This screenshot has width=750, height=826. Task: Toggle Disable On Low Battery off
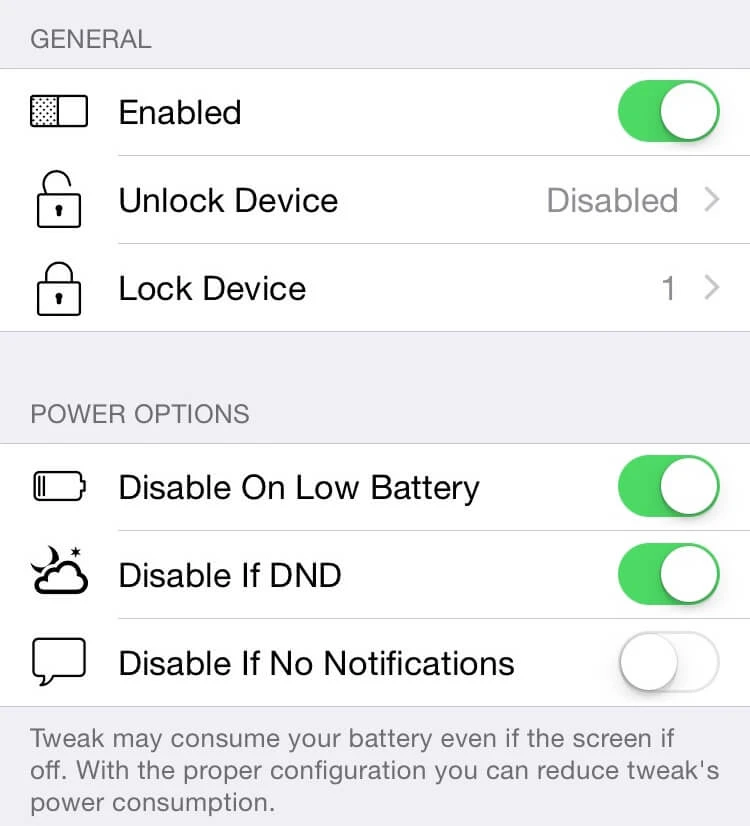click(668, 487)
